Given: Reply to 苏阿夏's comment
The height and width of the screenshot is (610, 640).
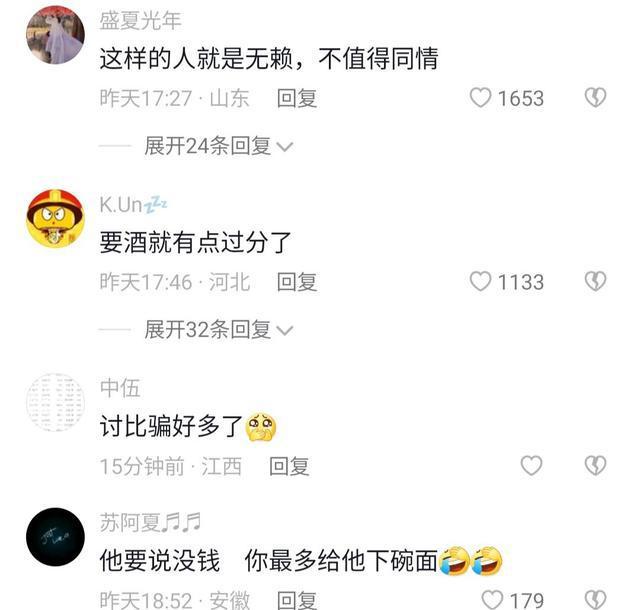Looking at the screenshot, I should (297, 600).
